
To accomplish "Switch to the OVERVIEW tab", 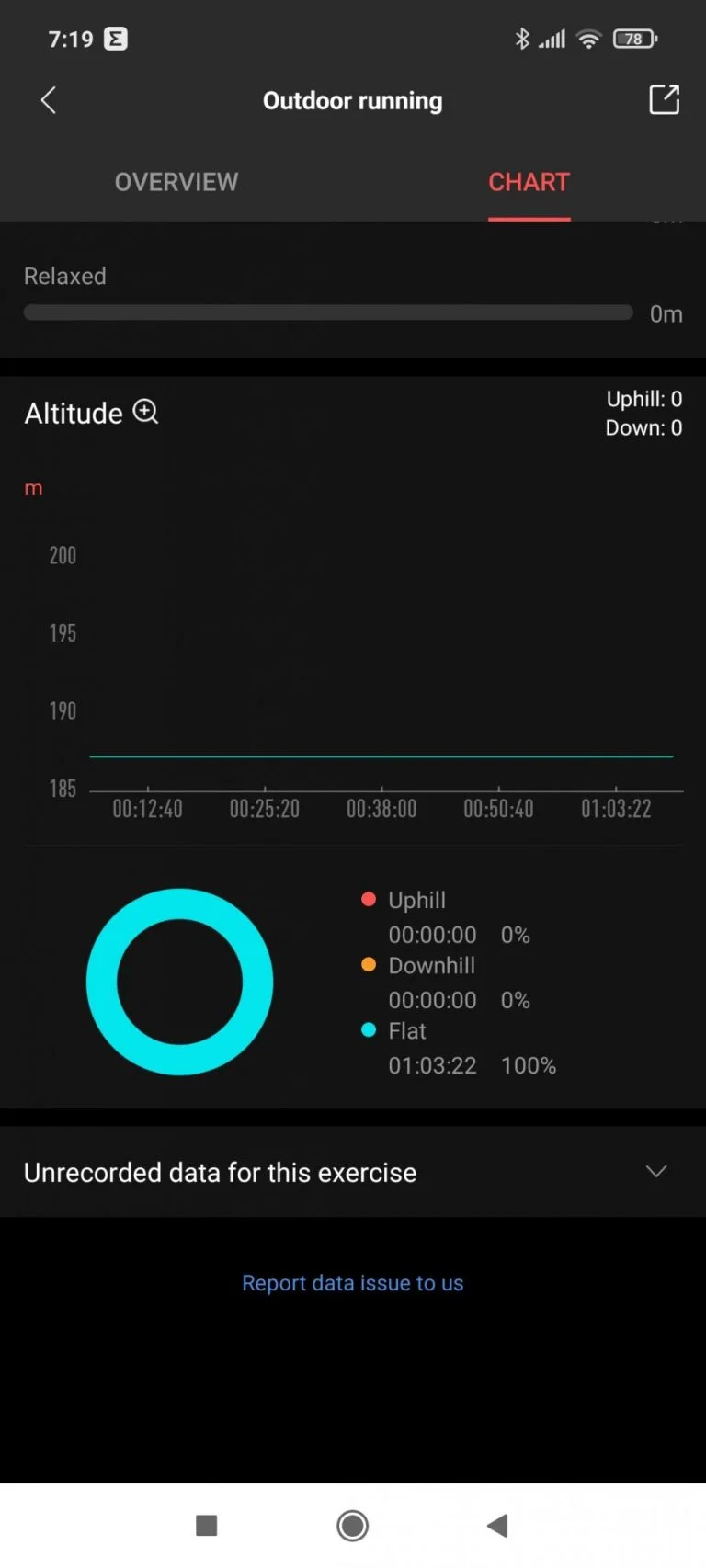I will pyautogui.click(x=176, y=182).
